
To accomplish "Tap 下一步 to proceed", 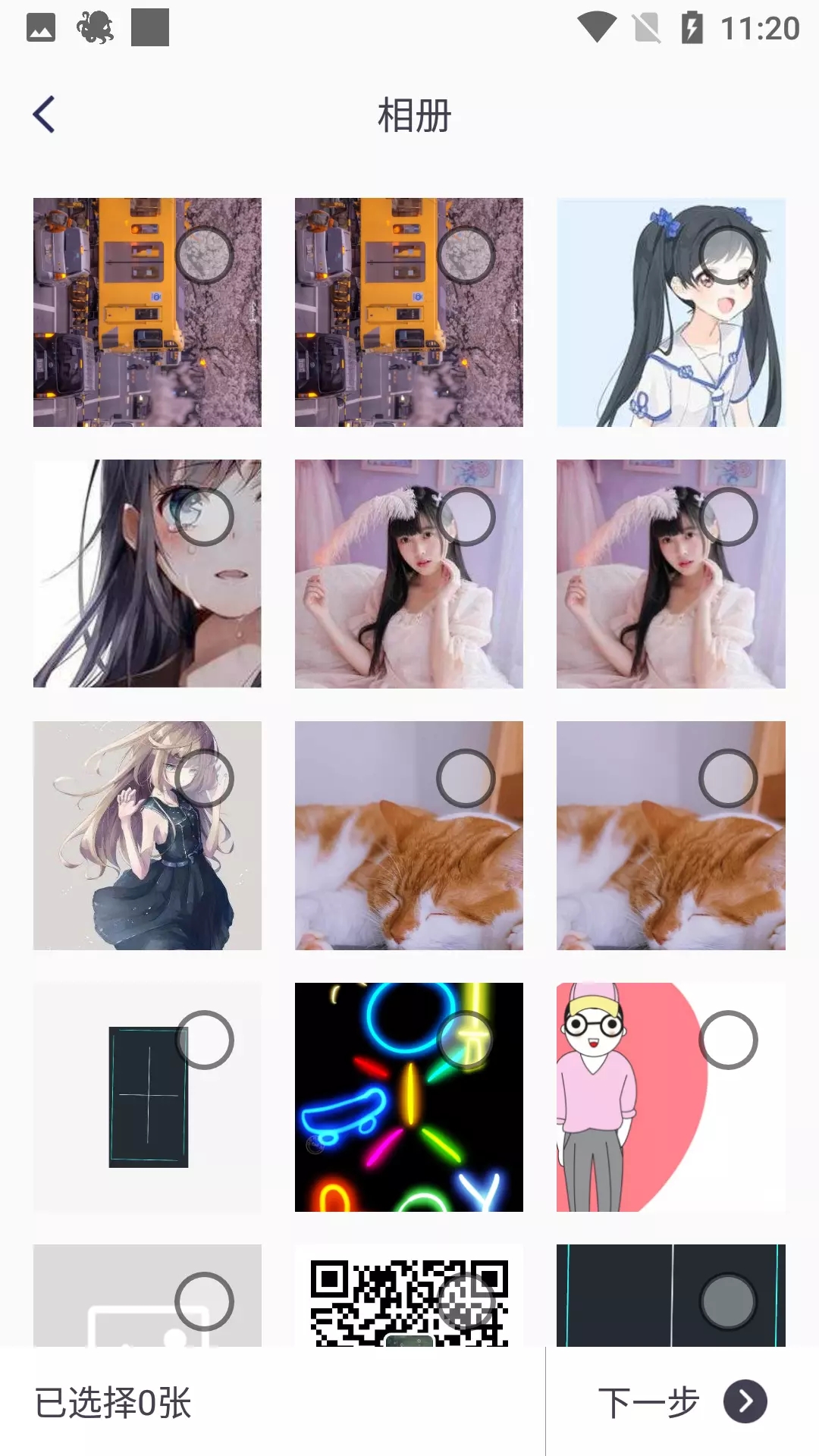I will (682, 1402).
